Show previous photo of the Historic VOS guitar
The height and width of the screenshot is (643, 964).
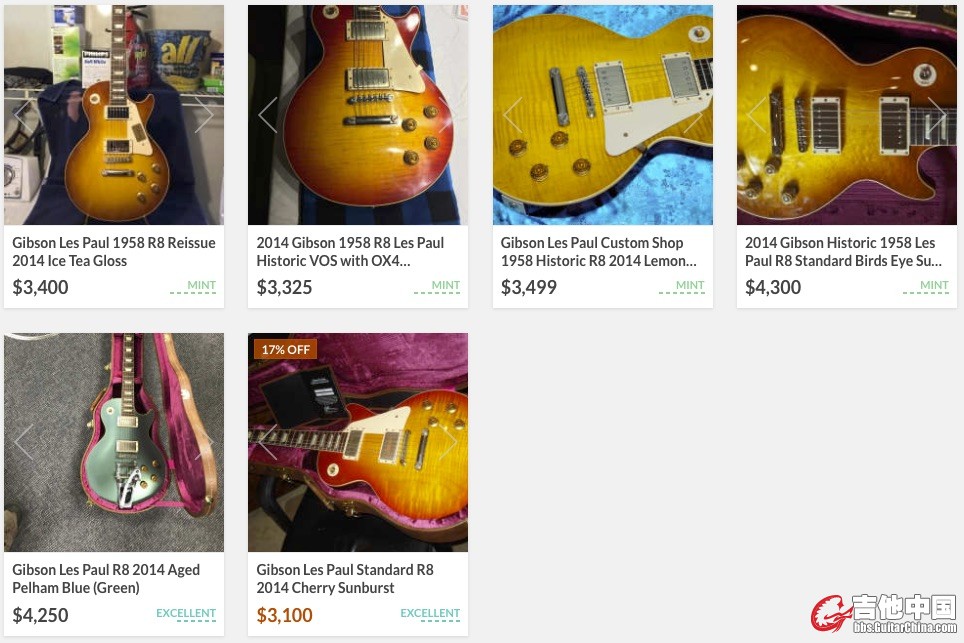coord(268,115)
